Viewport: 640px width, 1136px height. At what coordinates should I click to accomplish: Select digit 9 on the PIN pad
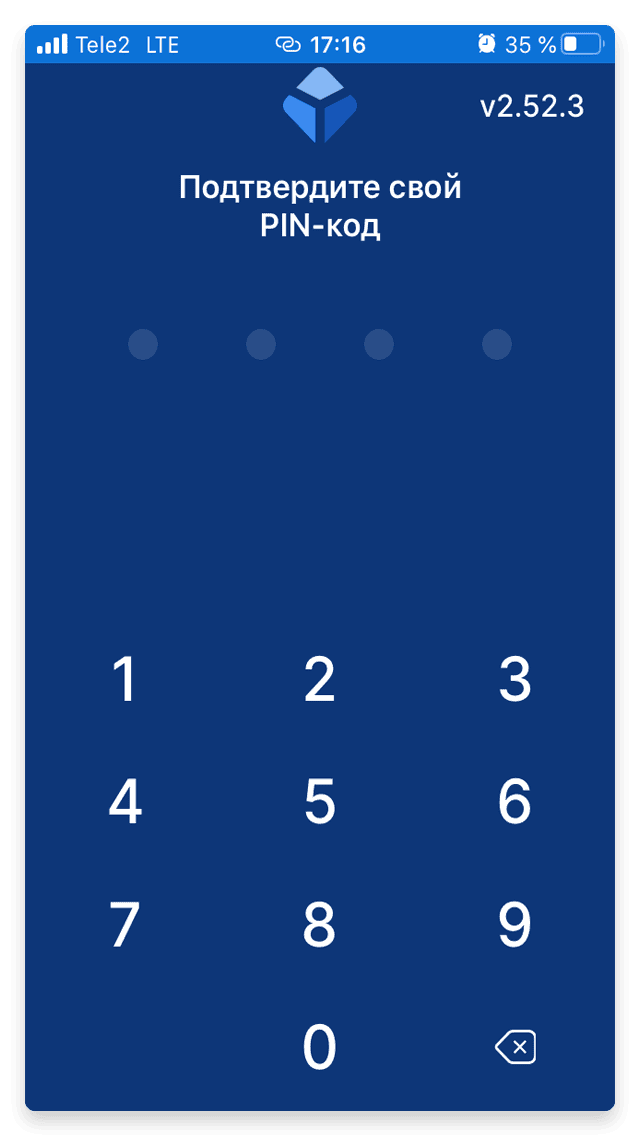(515, 925)
